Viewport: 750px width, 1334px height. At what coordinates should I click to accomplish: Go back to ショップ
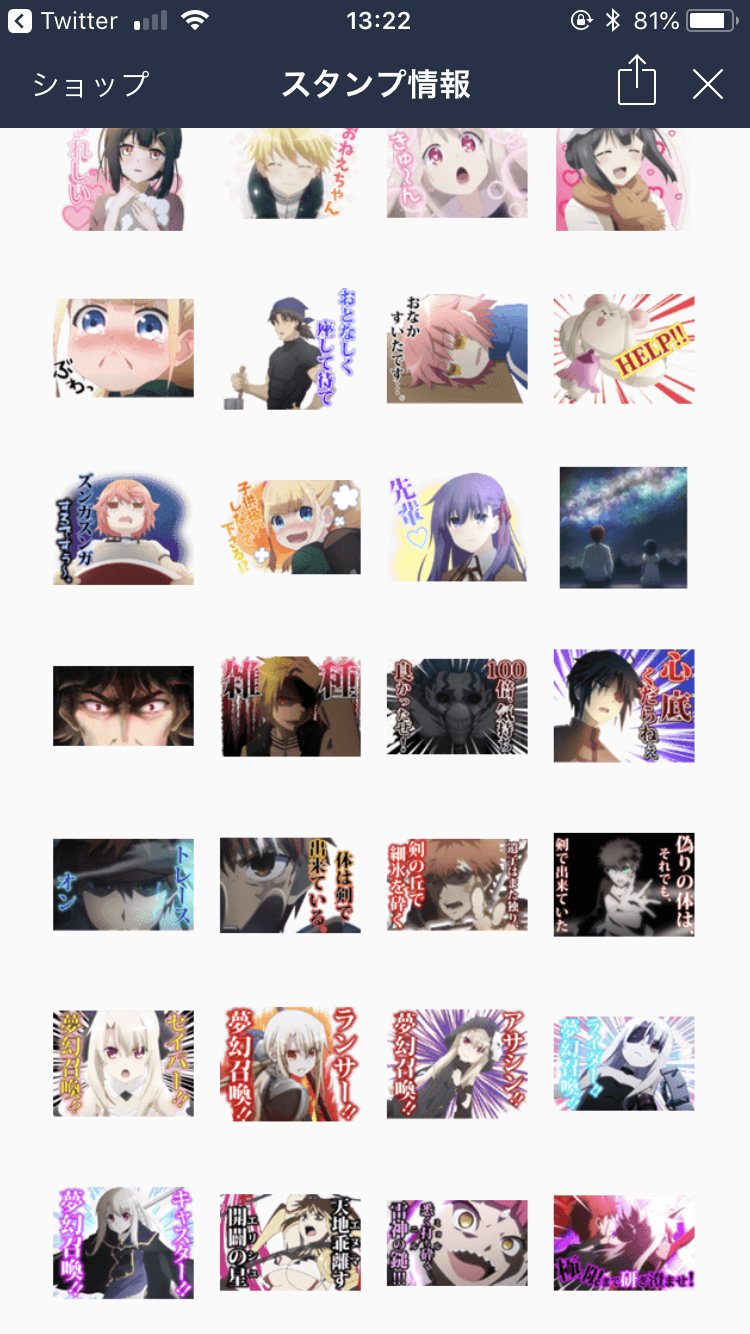(90, 84)
